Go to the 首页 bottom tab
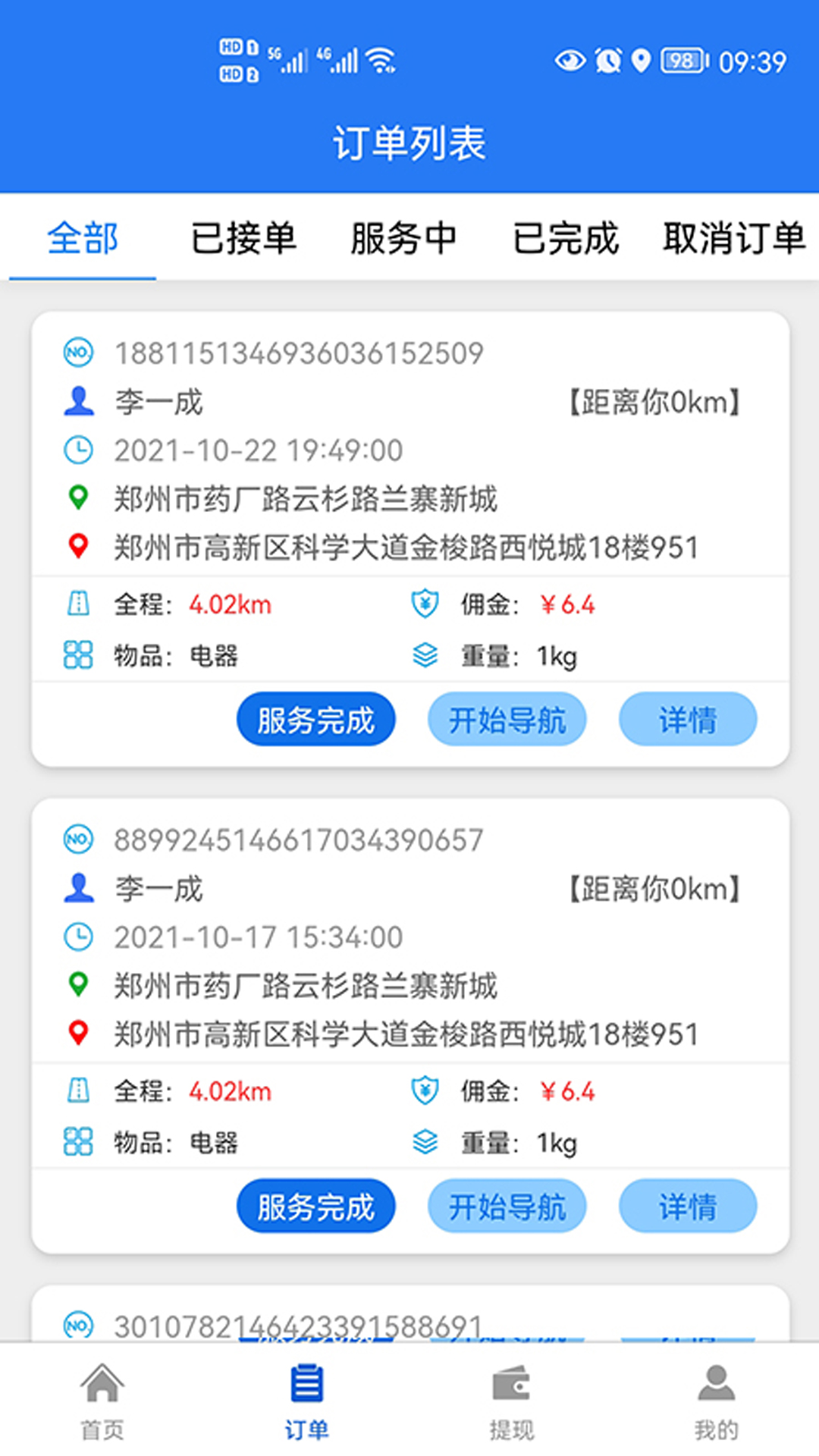 pos(102,1400)
